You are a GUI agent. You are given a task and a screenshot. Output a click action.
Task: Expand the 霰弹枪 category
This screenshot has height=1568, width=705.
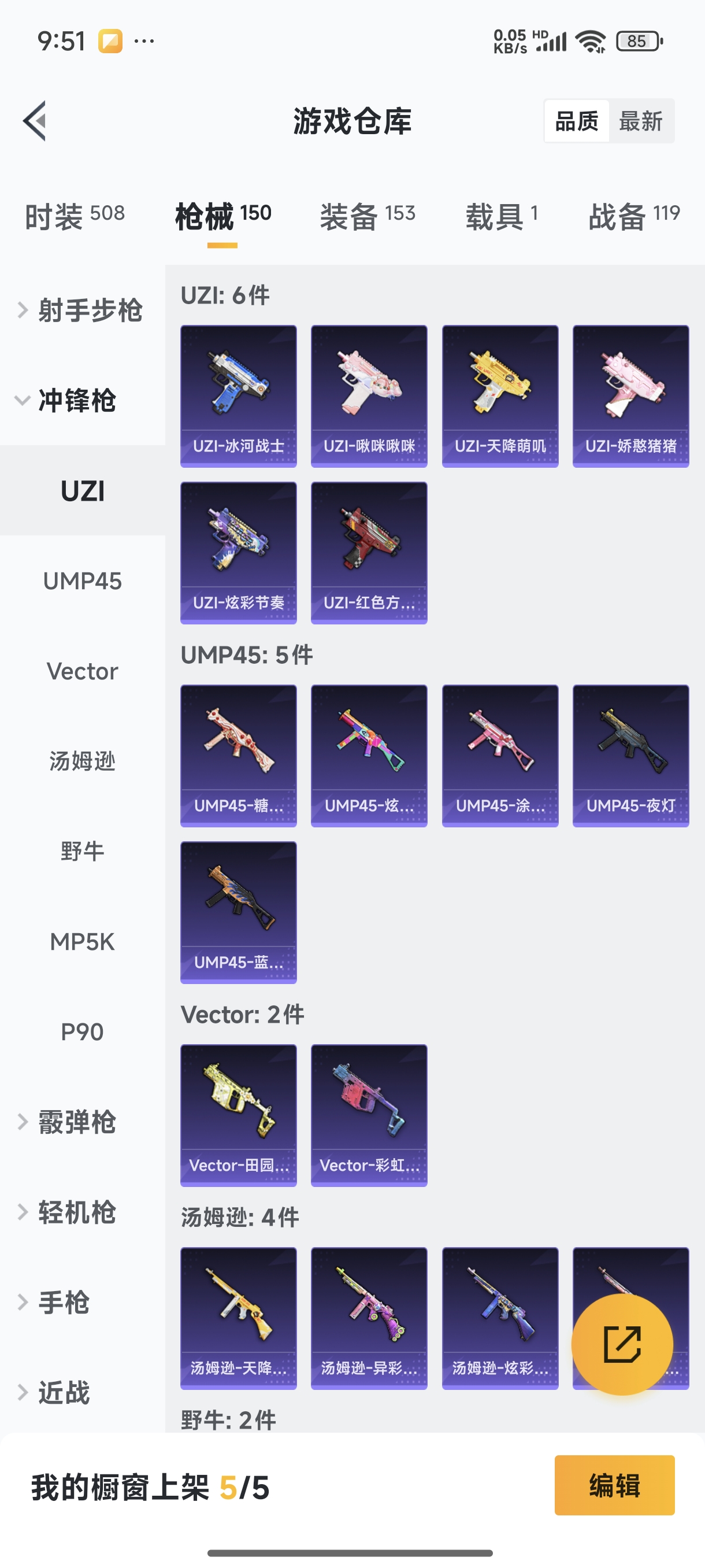click(76, 1122)
